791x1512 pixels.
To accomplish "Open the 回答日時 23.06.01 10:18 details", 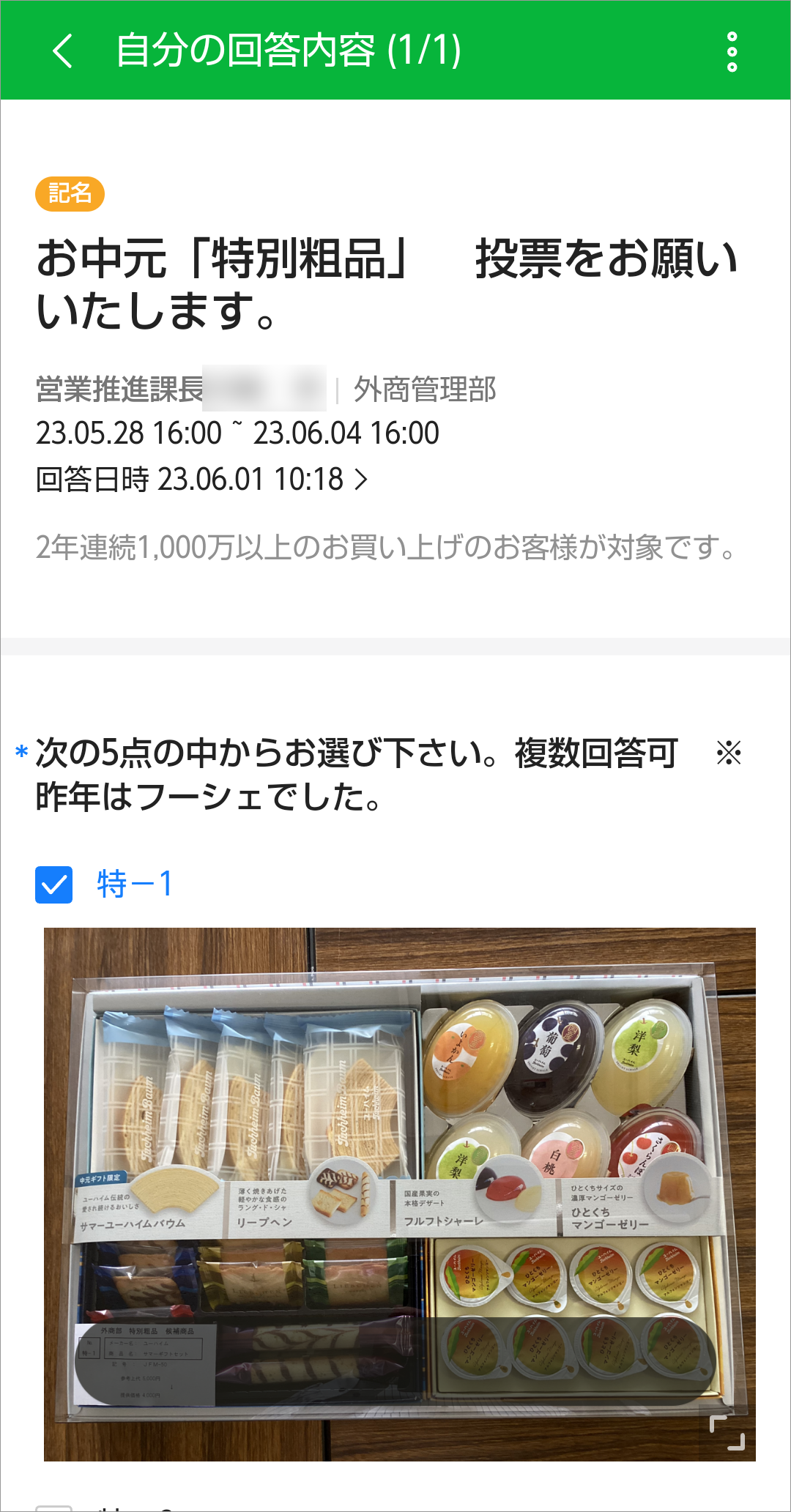I will (x=201, y=480).
